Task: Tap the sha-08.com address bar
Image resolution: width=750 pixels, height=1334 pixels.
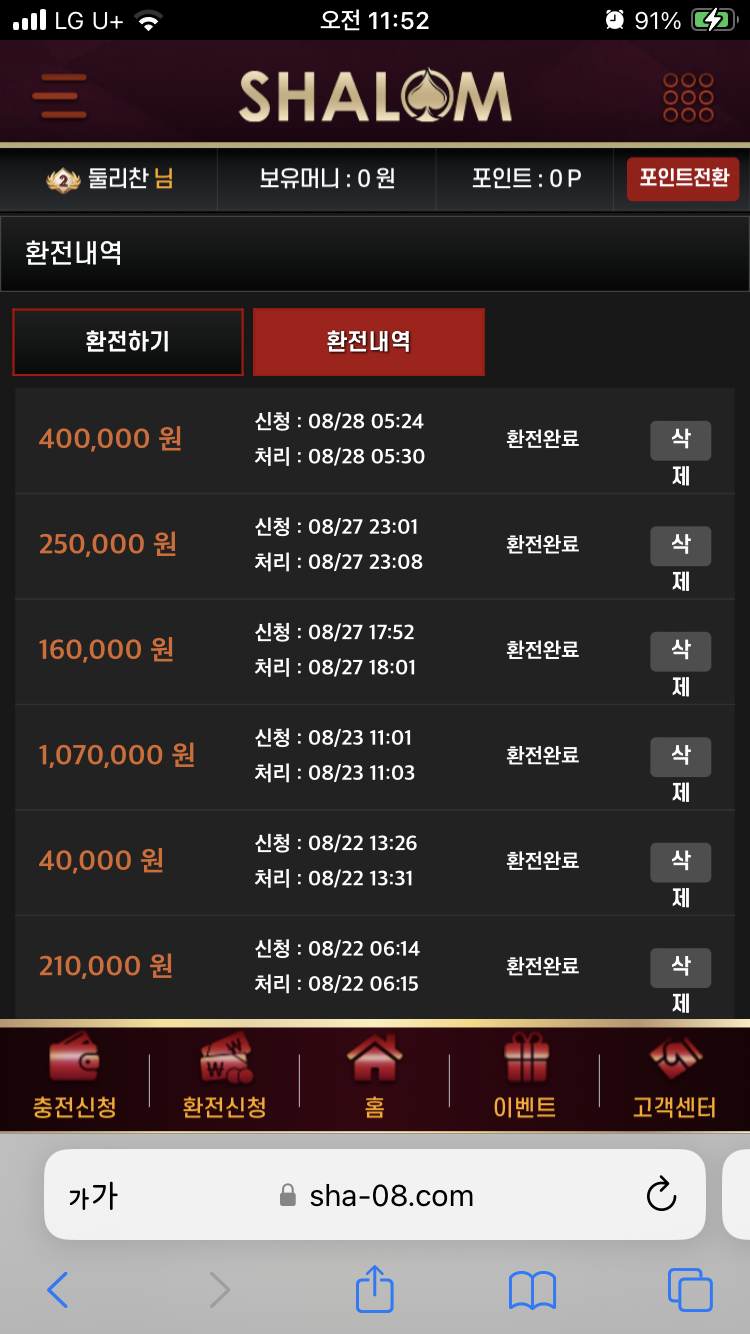Action: coord(390,1196)
